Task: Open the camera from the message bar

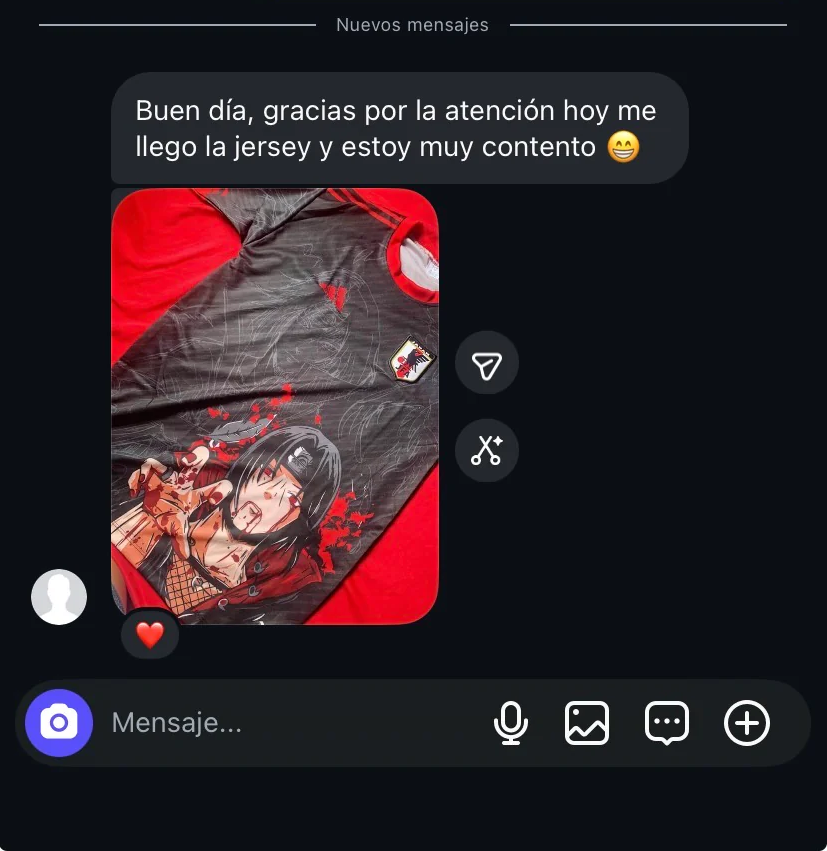Action: point(59,723)
